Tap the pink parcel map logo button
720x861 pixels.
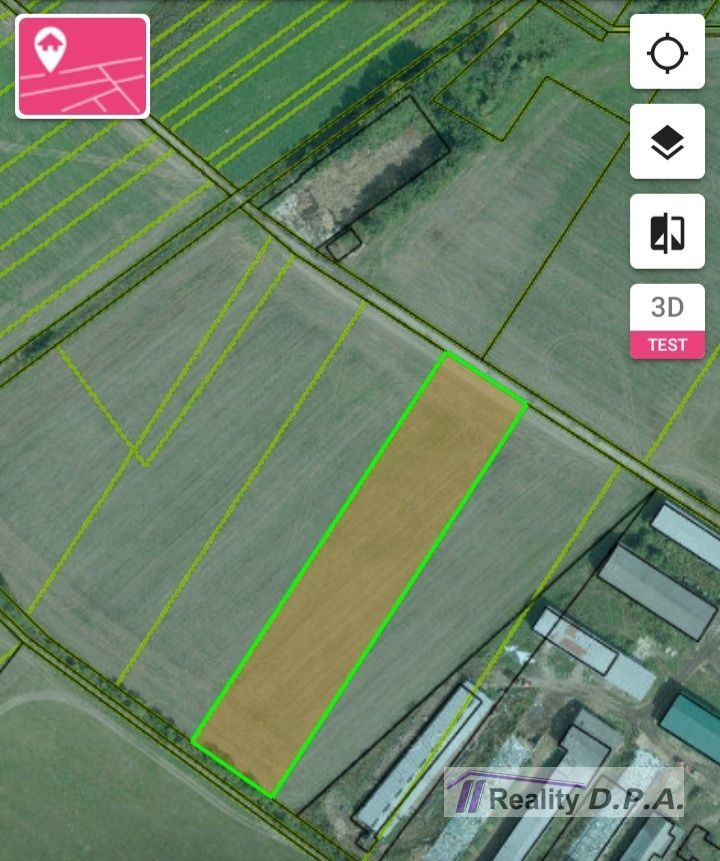point(82,67)
